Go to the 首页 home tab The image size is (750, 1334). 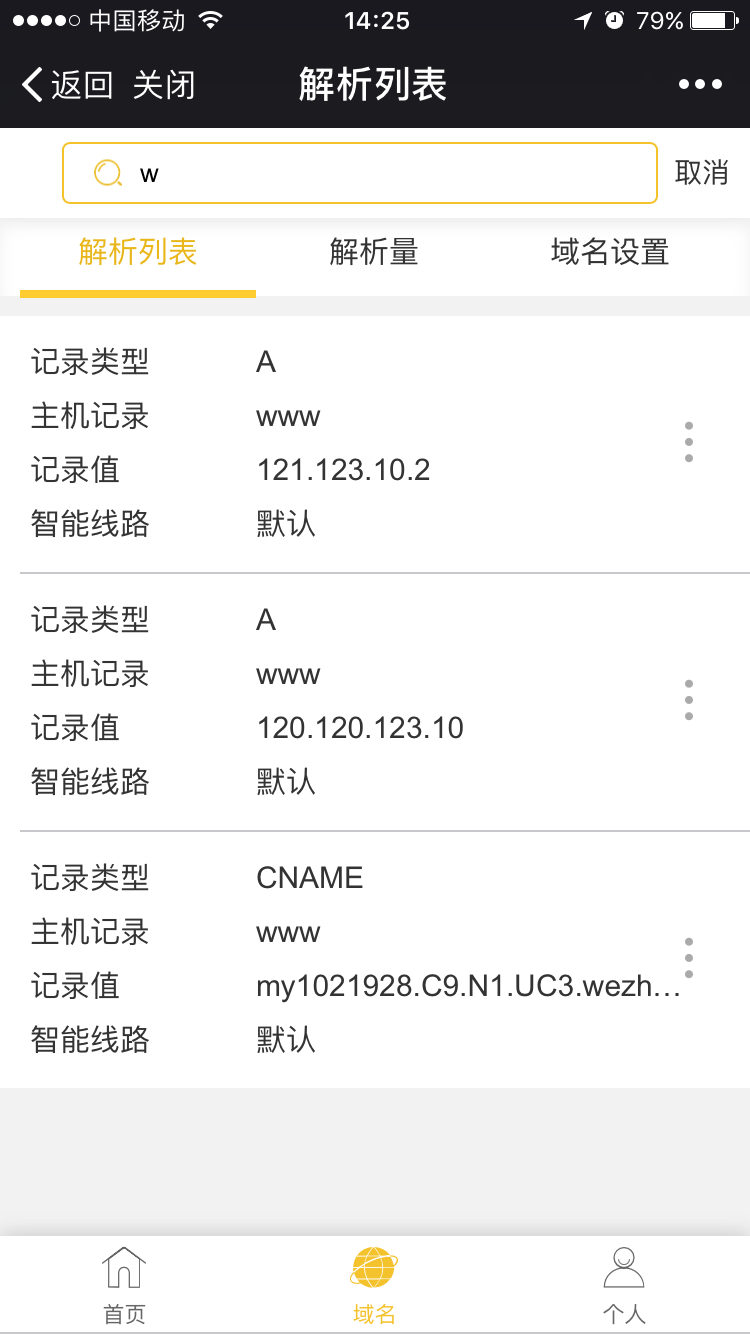tap(124, 1285)
